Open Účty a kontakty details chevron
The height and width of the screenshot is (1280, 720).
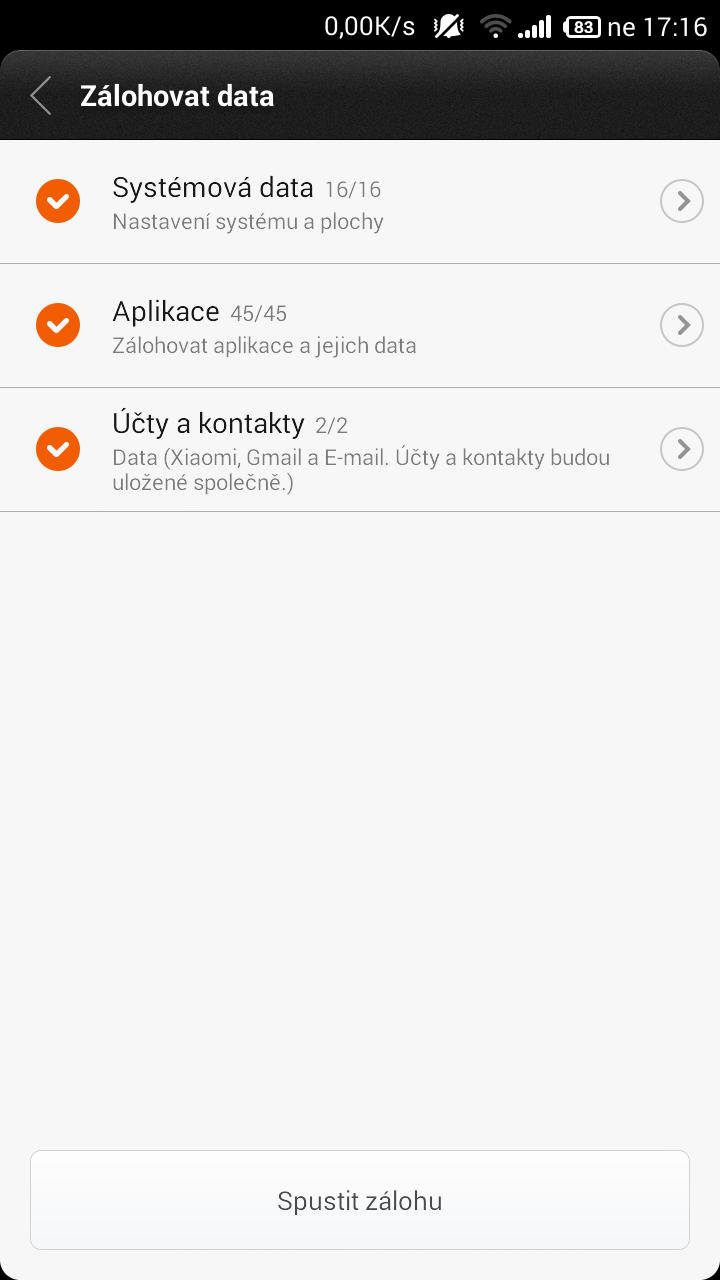pos(682,449)
